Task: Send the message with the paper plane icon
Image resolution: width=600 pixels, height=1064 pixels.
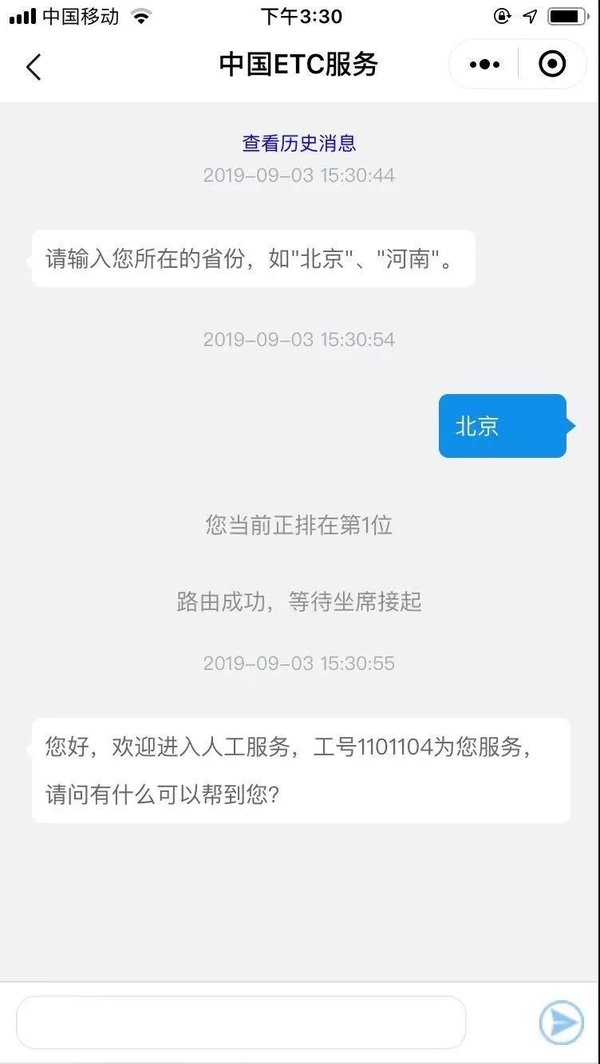Action: (560, 1022)
